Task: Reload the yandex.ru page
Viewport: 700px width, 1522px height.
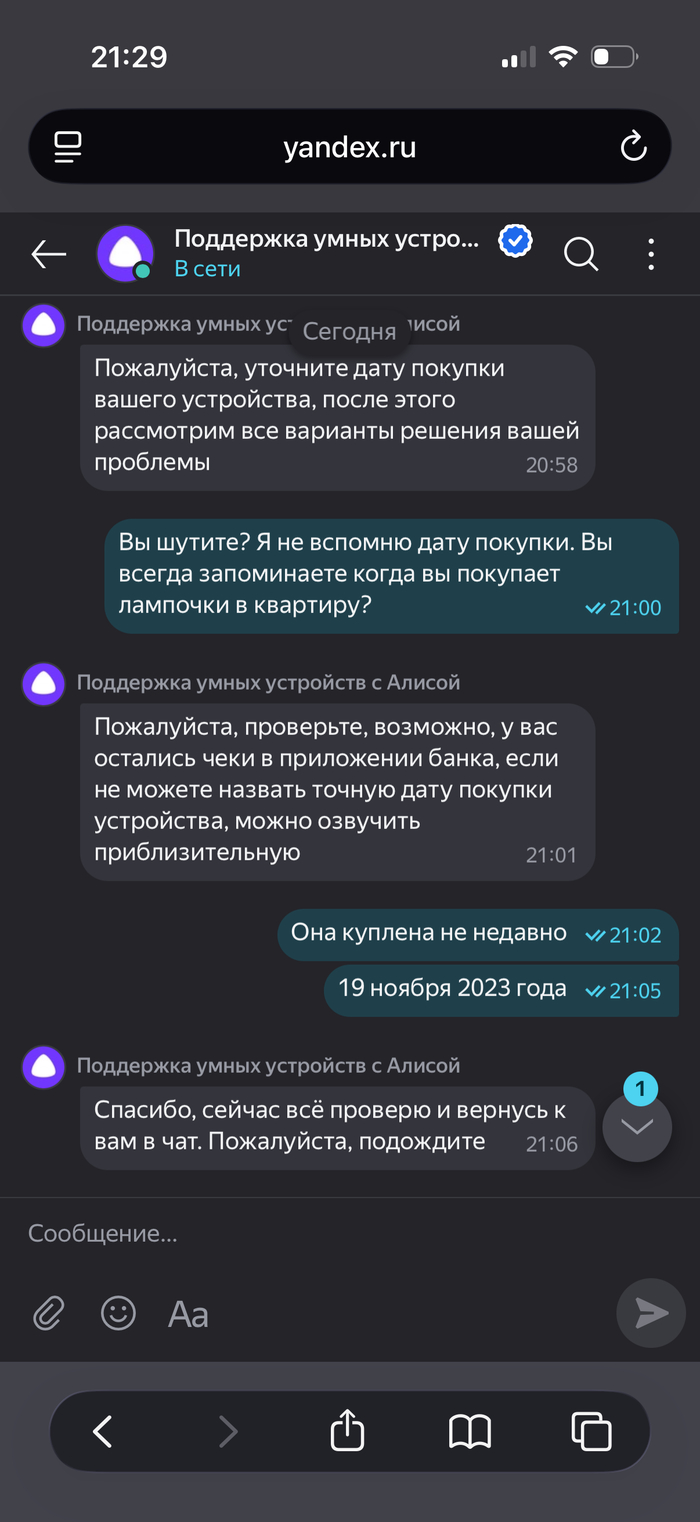Action: pos(633,148)
